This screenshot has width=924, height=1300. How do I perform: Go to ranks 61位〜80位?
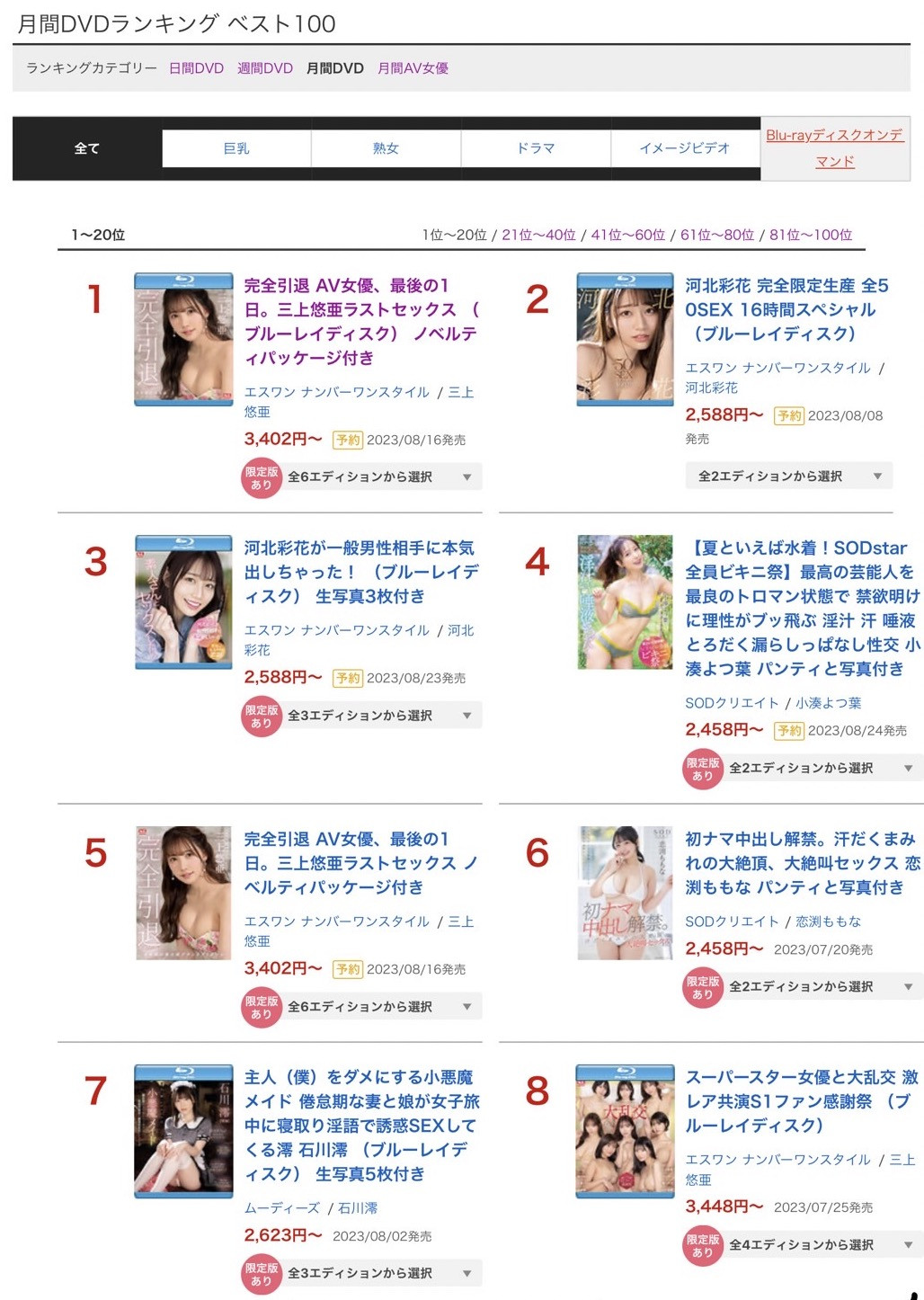tap(716, 235)
